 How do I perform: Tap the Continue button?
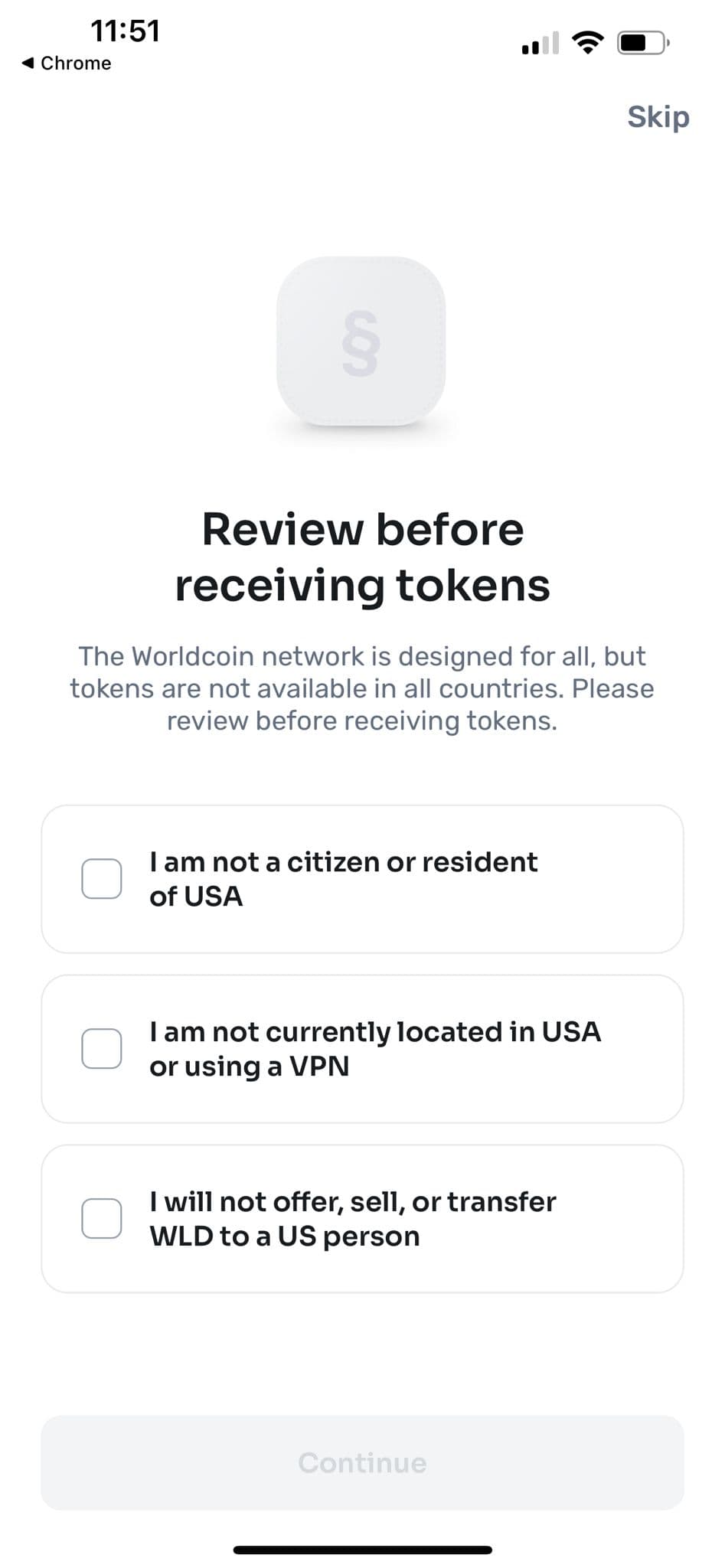362,1463
